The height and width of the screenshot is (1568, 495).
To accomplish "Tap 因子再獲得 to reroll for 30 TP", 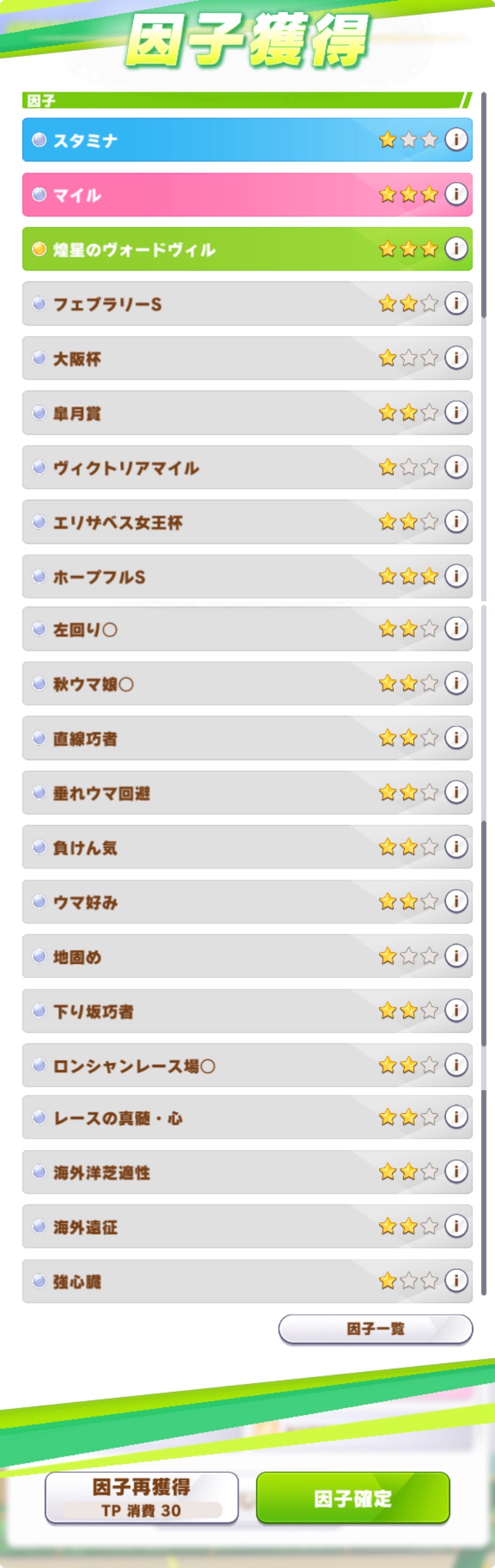I will click(141, 1497).
